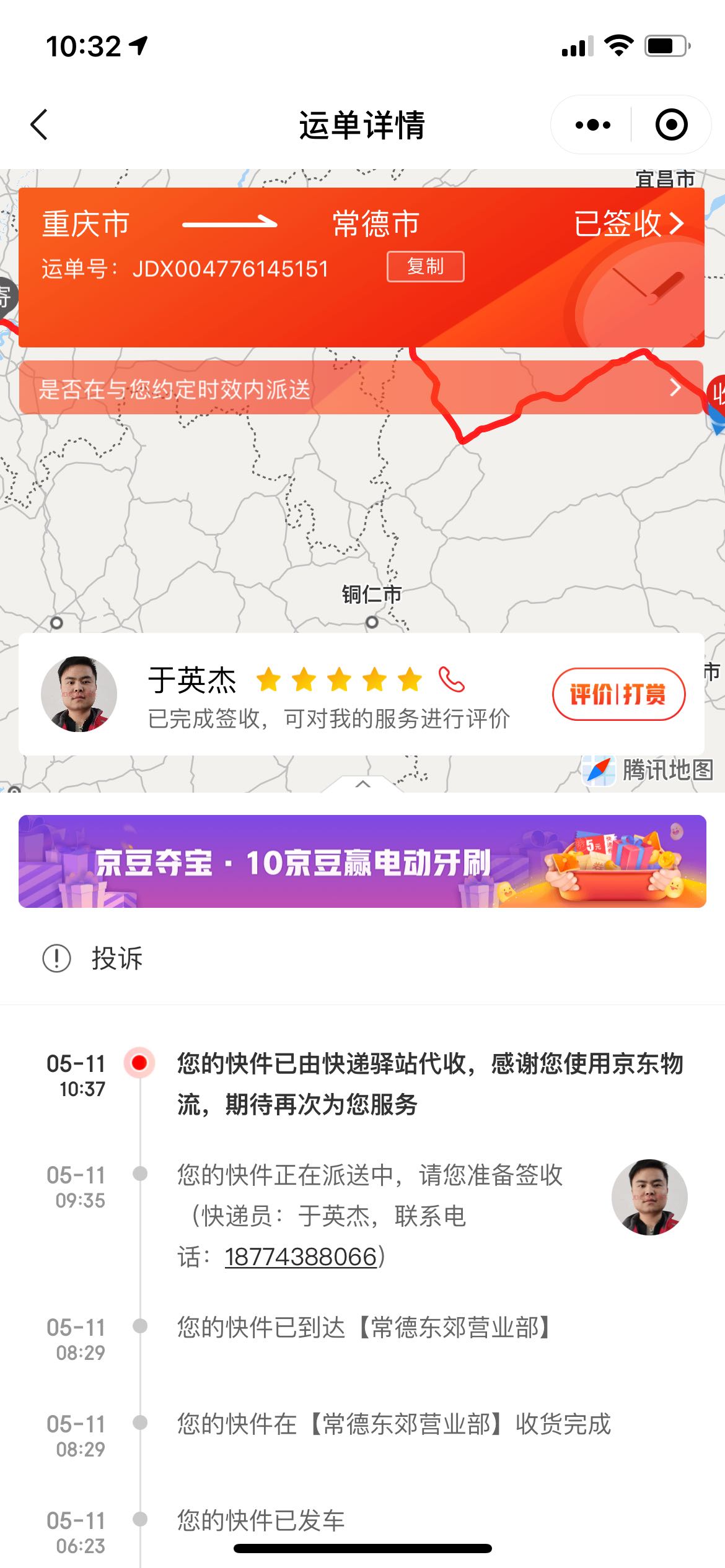Tap 评价|打赏 to rate the courier
This screenshot has height=1568, width=725.
coord(618,694)
